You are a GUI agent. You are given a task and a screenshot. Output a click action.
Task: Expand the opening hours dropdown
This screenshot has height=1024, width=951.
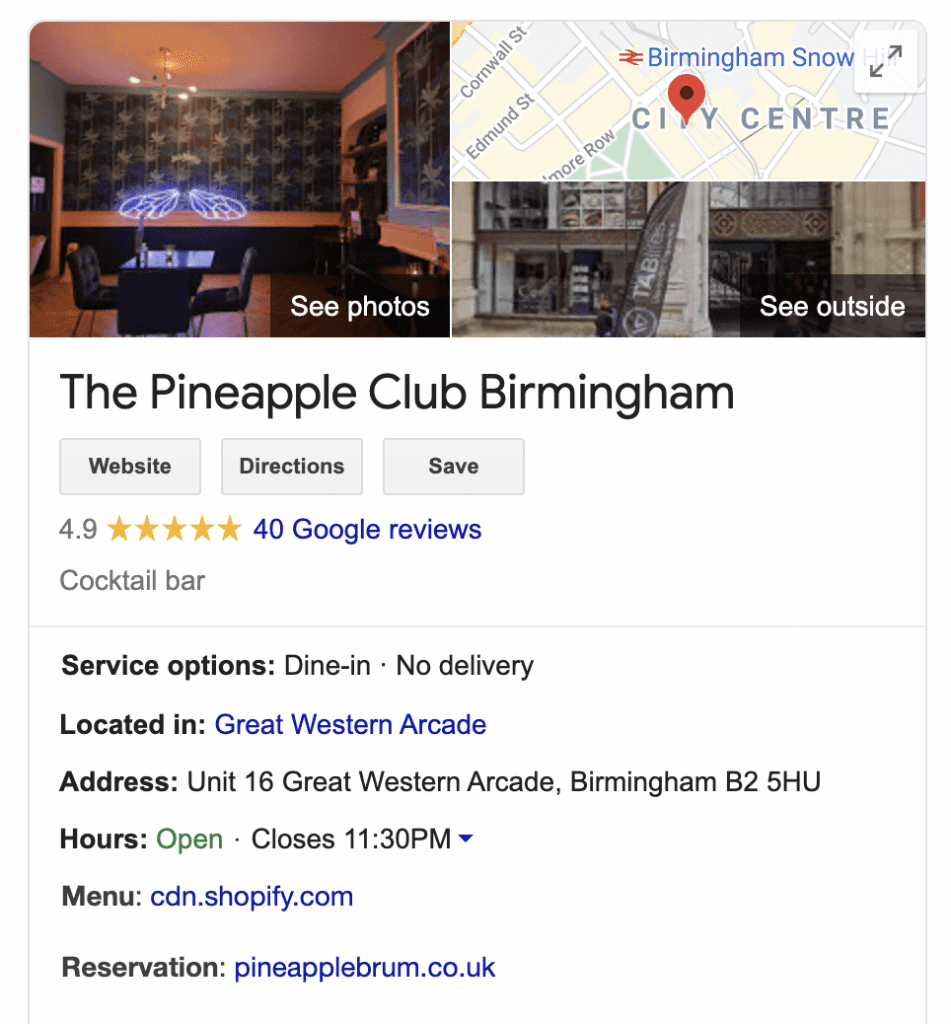[465, 840]
